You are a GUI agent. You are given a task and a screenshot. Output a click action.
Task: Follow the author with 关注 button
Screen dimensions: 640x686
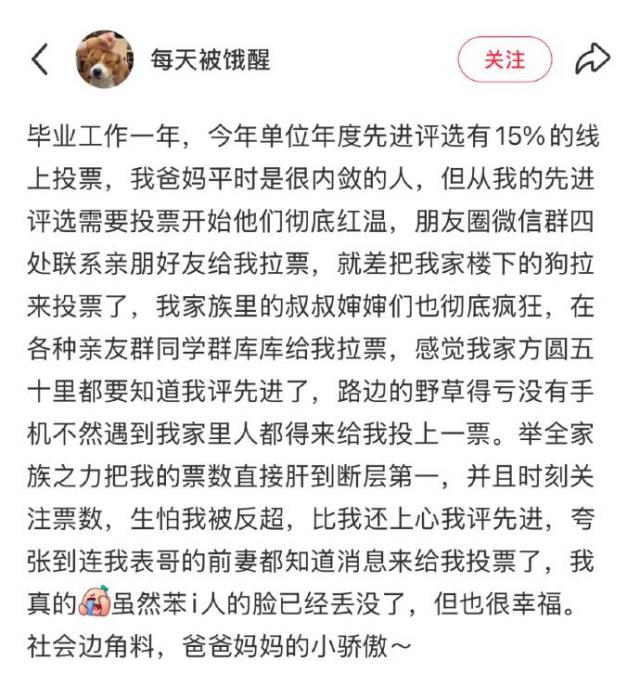point(504,59)
